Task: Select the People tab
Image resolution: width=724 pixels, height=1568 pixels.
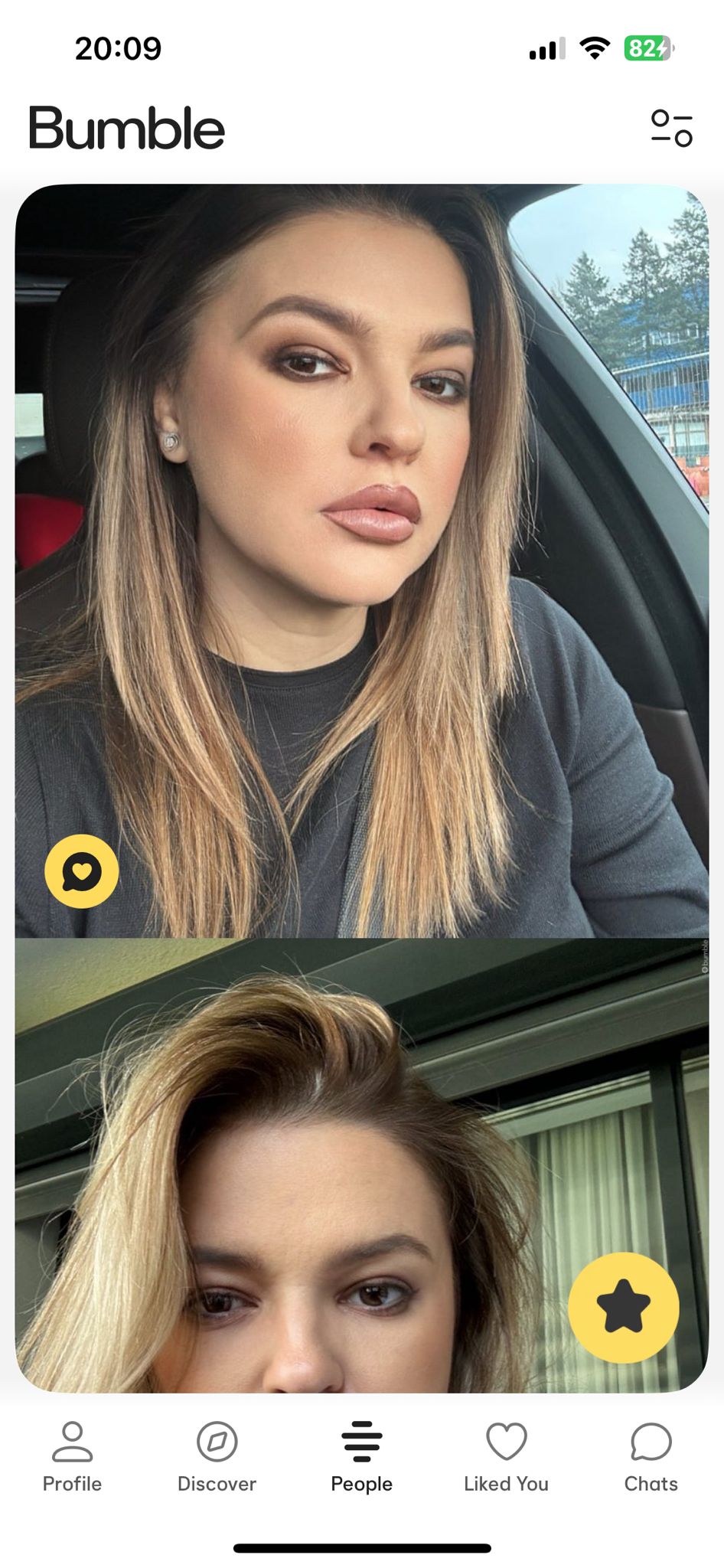Action: coord(361,1457)
